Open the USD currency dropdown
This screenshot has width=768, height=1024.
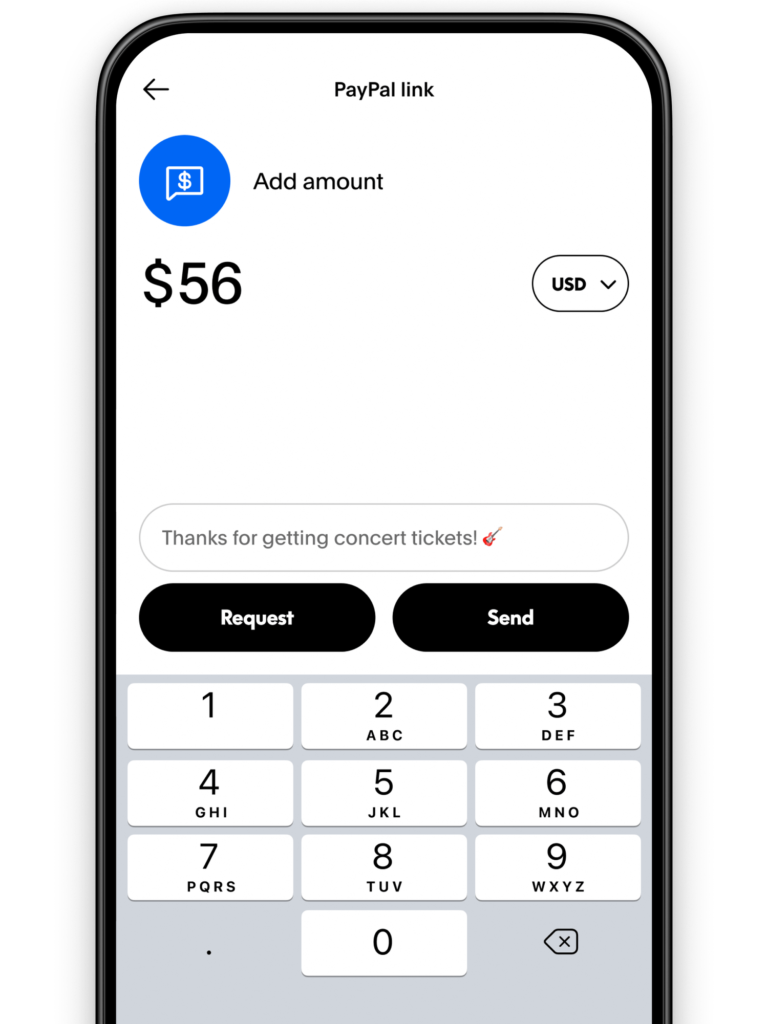(580, 284)
